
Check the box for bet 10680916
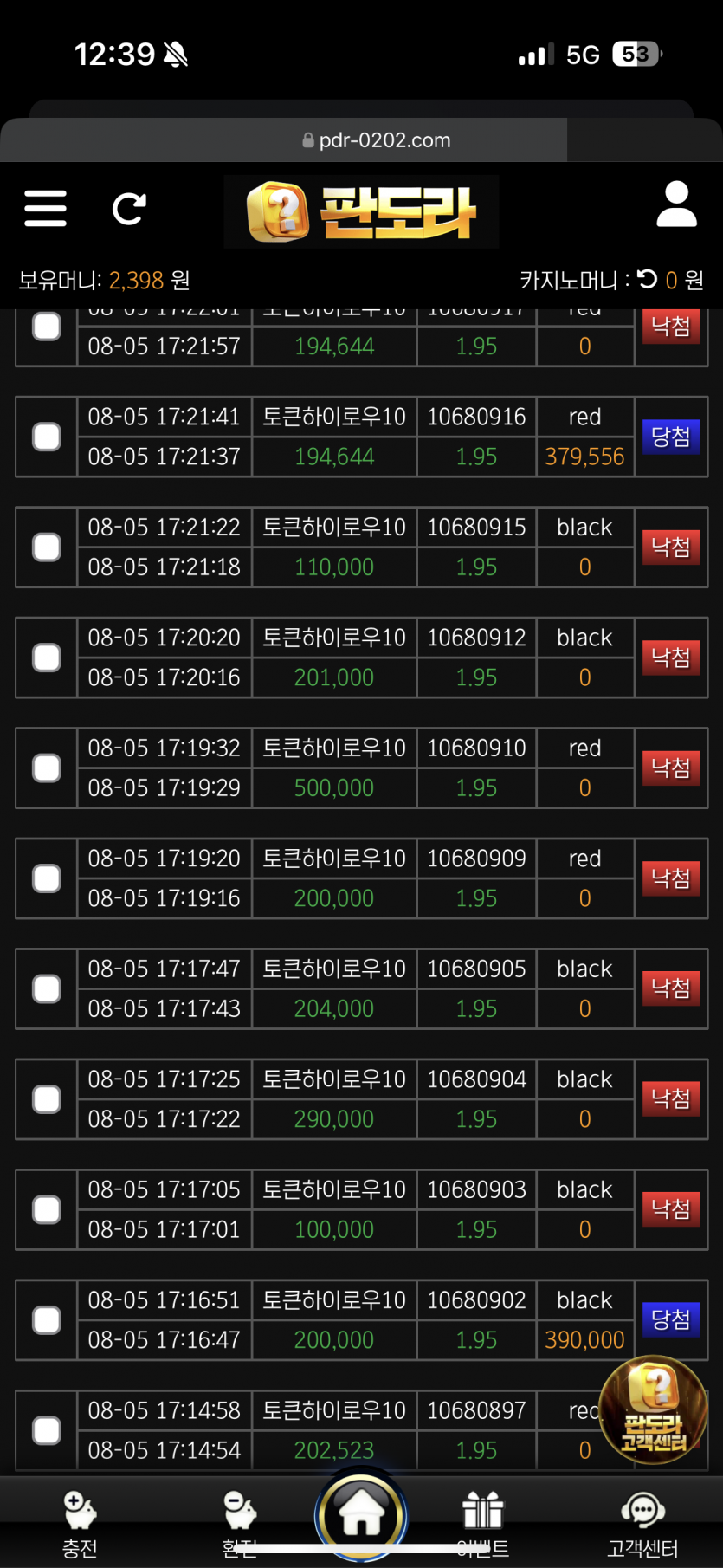coord(47,437)
